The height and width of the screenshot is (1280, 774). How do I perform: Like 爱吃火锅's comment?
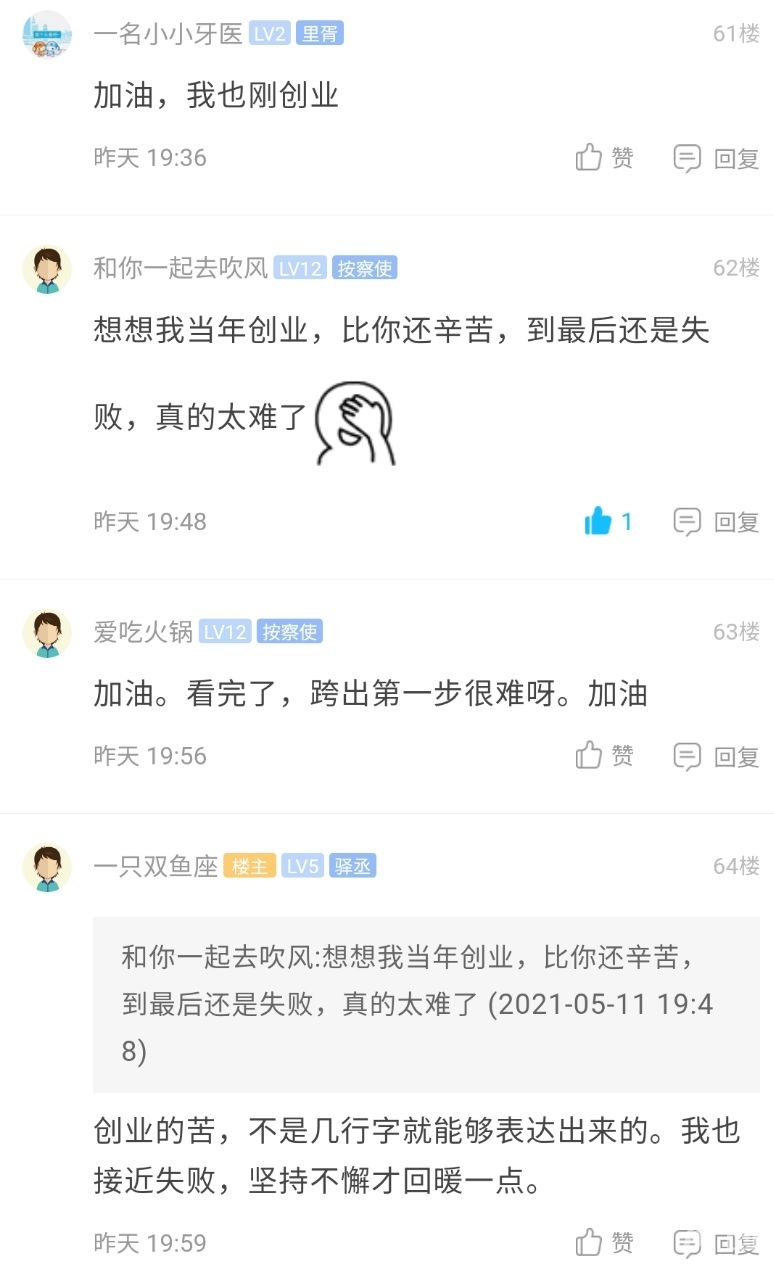[x=604, y=756]
